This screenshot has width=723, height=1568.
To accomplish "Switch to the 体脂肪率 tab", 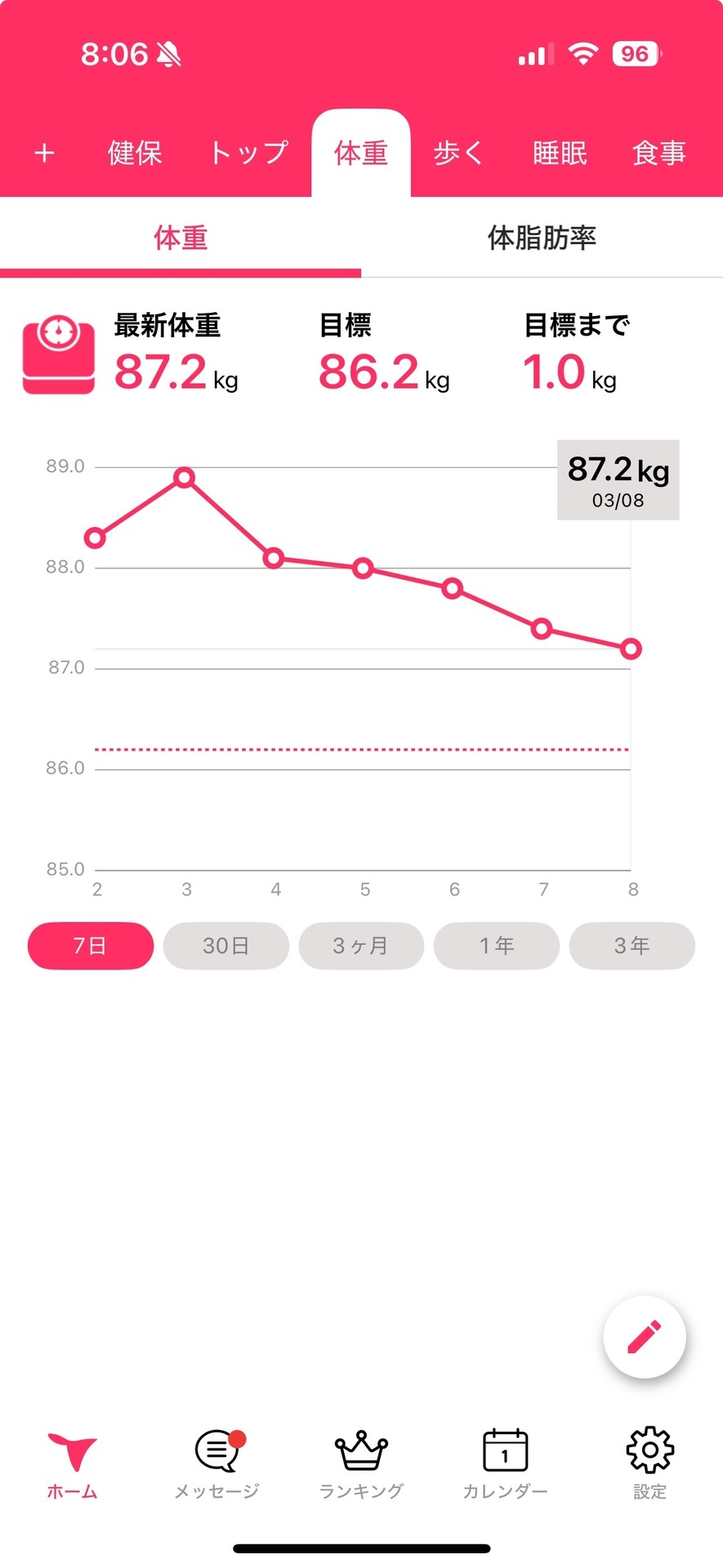I will 542,238.
